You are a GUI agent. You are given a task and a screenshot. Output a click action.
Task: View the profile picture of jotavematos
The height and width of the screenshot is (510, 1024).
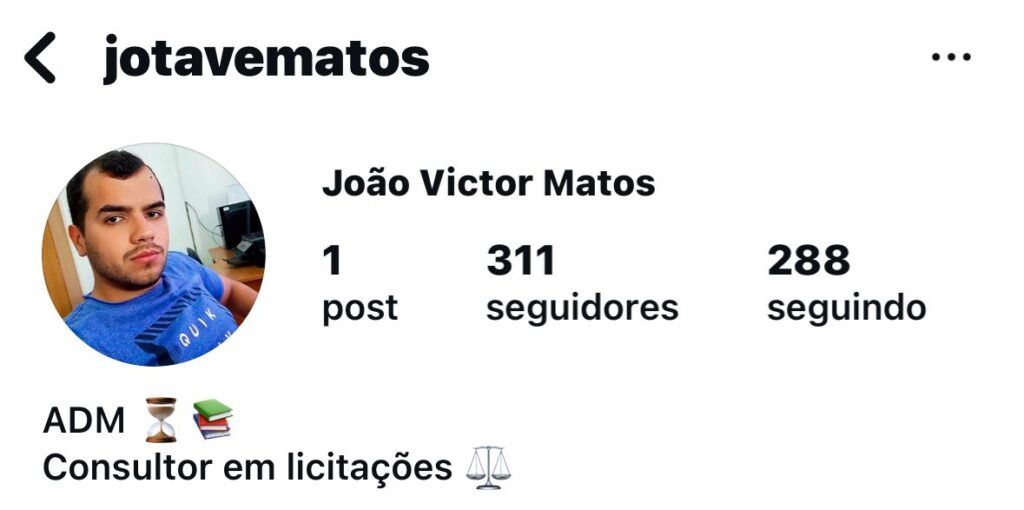tap(153, 255)
